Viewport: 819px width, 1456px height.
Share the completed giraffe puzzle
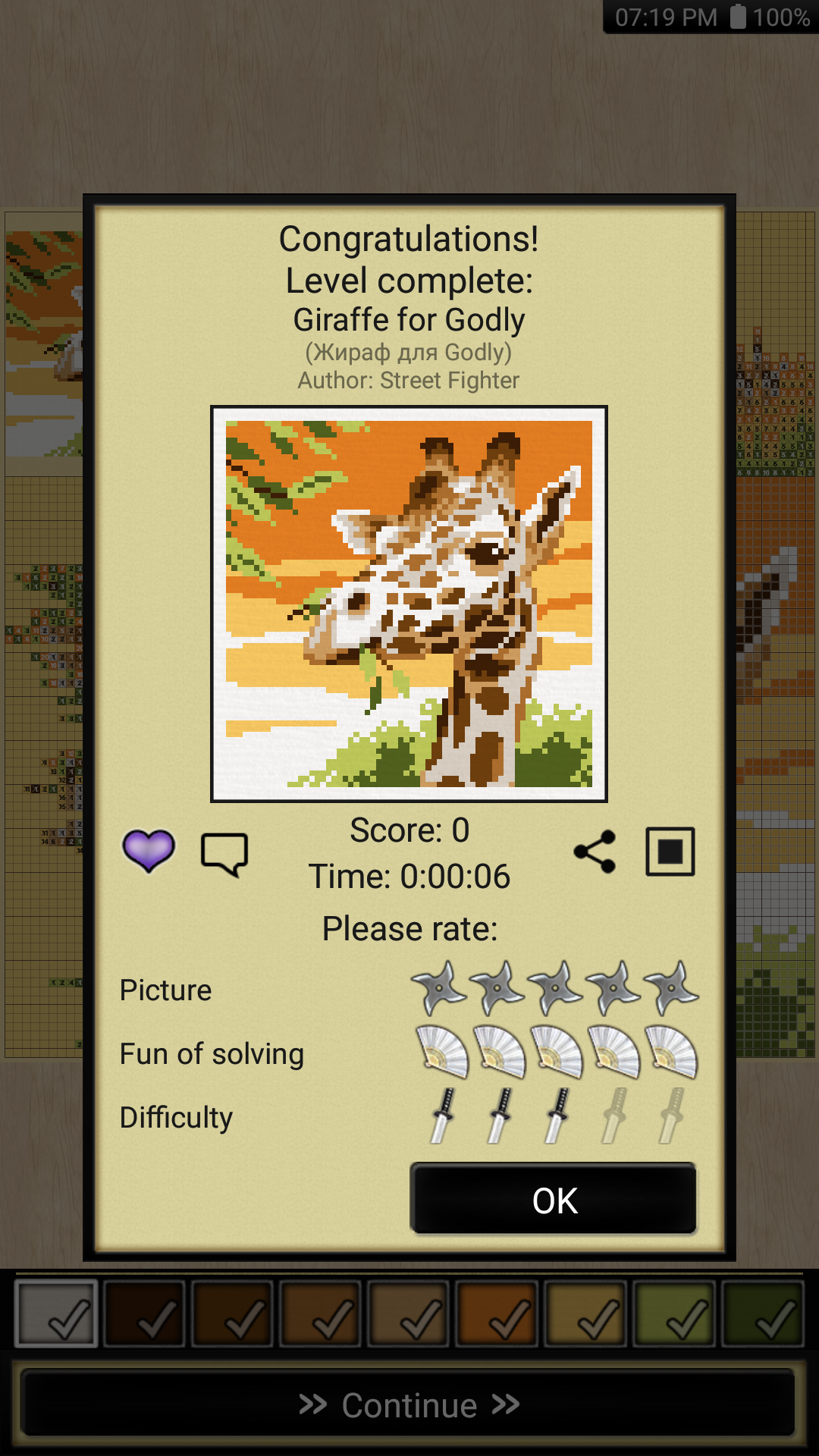(x=595, y=852)
